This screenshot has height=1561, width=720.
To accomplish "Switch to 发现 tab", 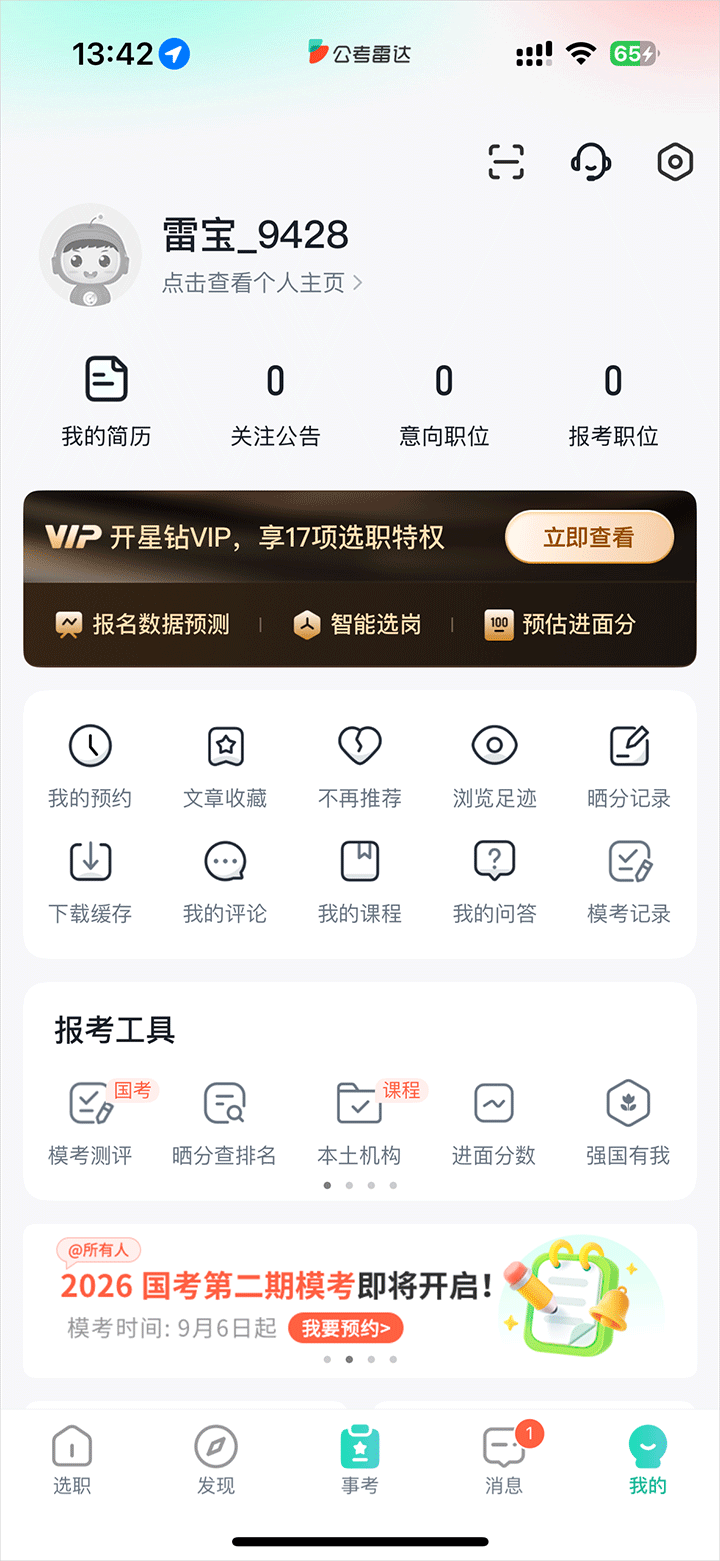I will [216, 1459].
